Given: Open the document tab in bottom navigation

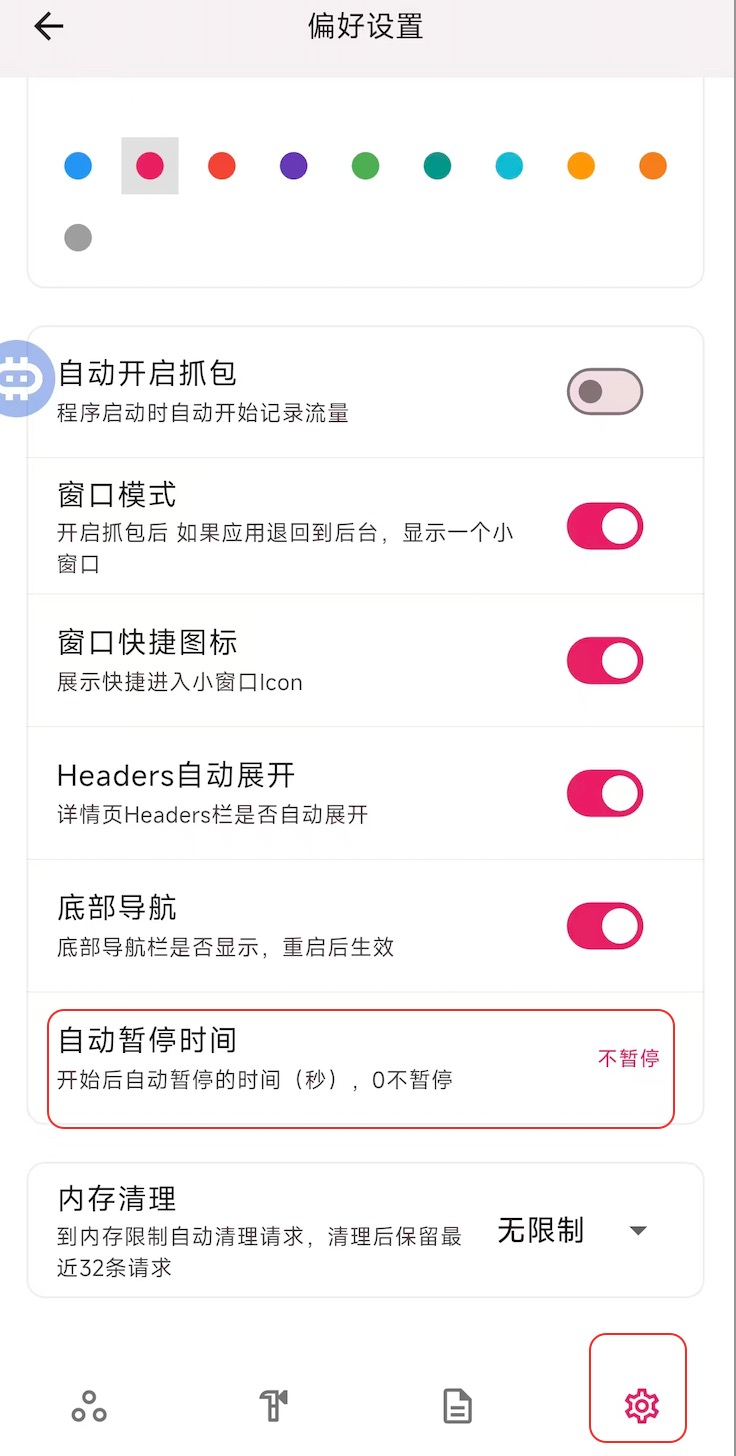Looking at the screenshot, I should [457, 1405].
